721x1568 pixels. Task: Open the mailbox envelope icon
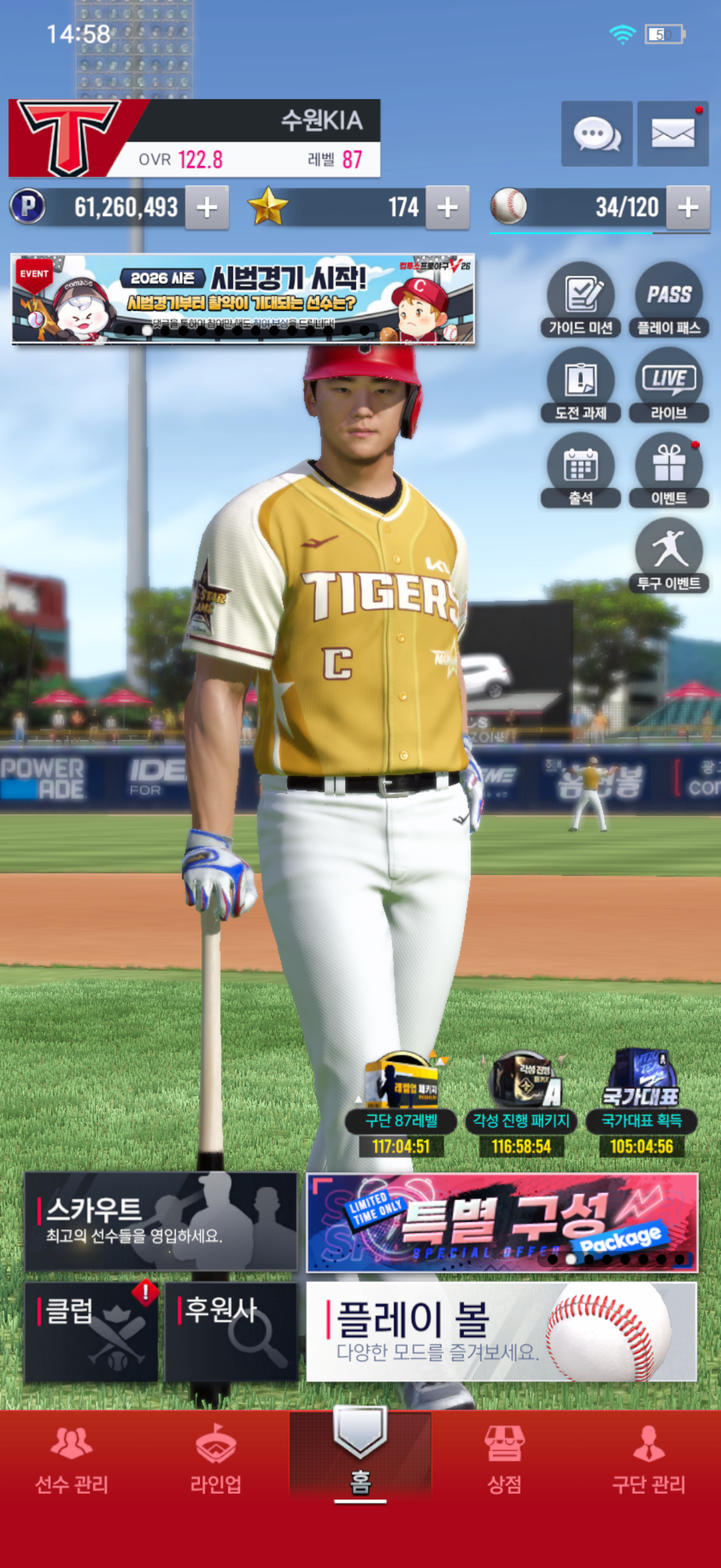[673, 133]
